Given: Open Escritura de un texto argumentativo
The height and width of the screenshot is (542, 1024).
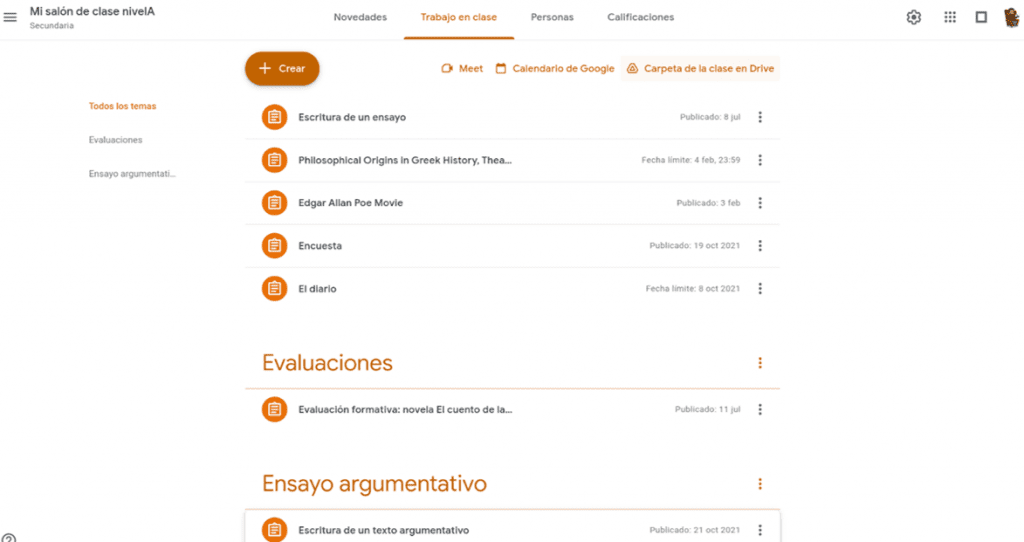Looking at the screenshot, I should 383,530.
